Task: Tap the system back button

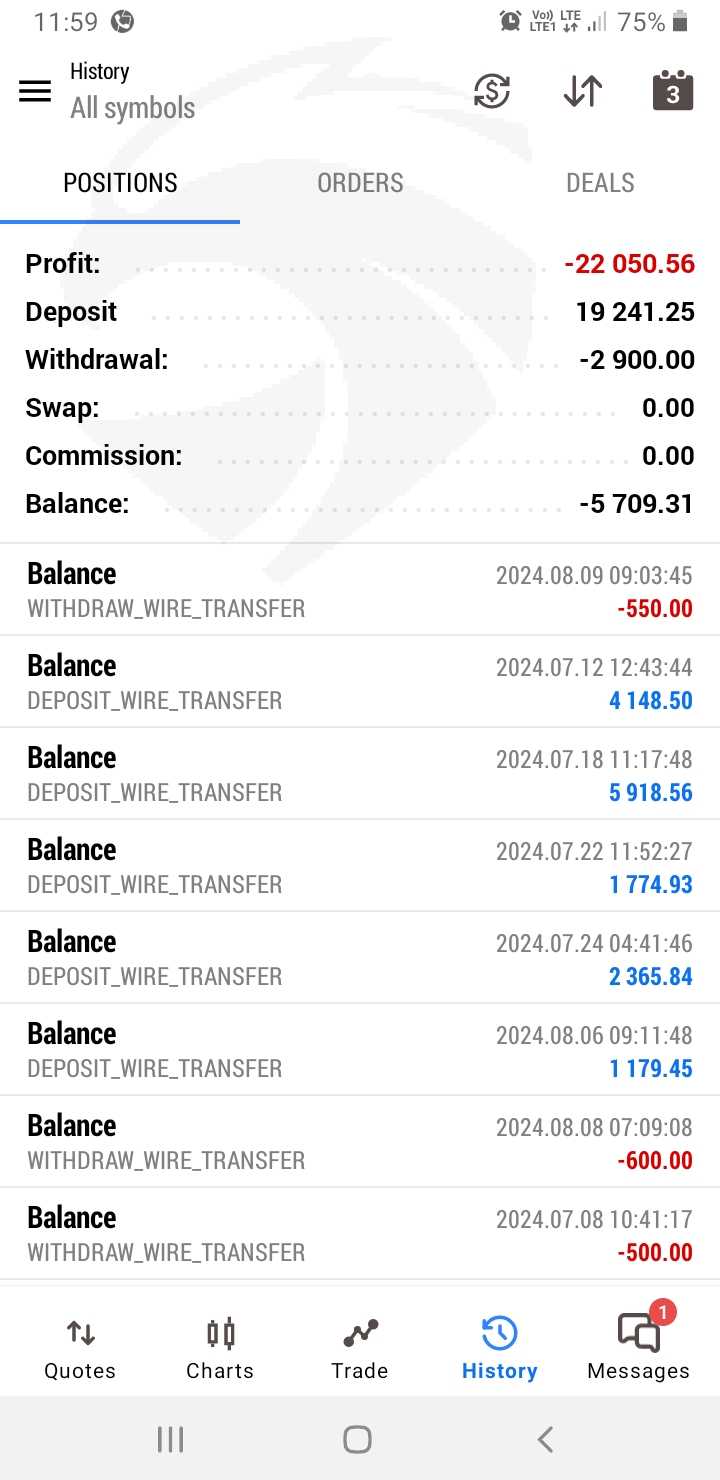Action: tap(545, 1439)
